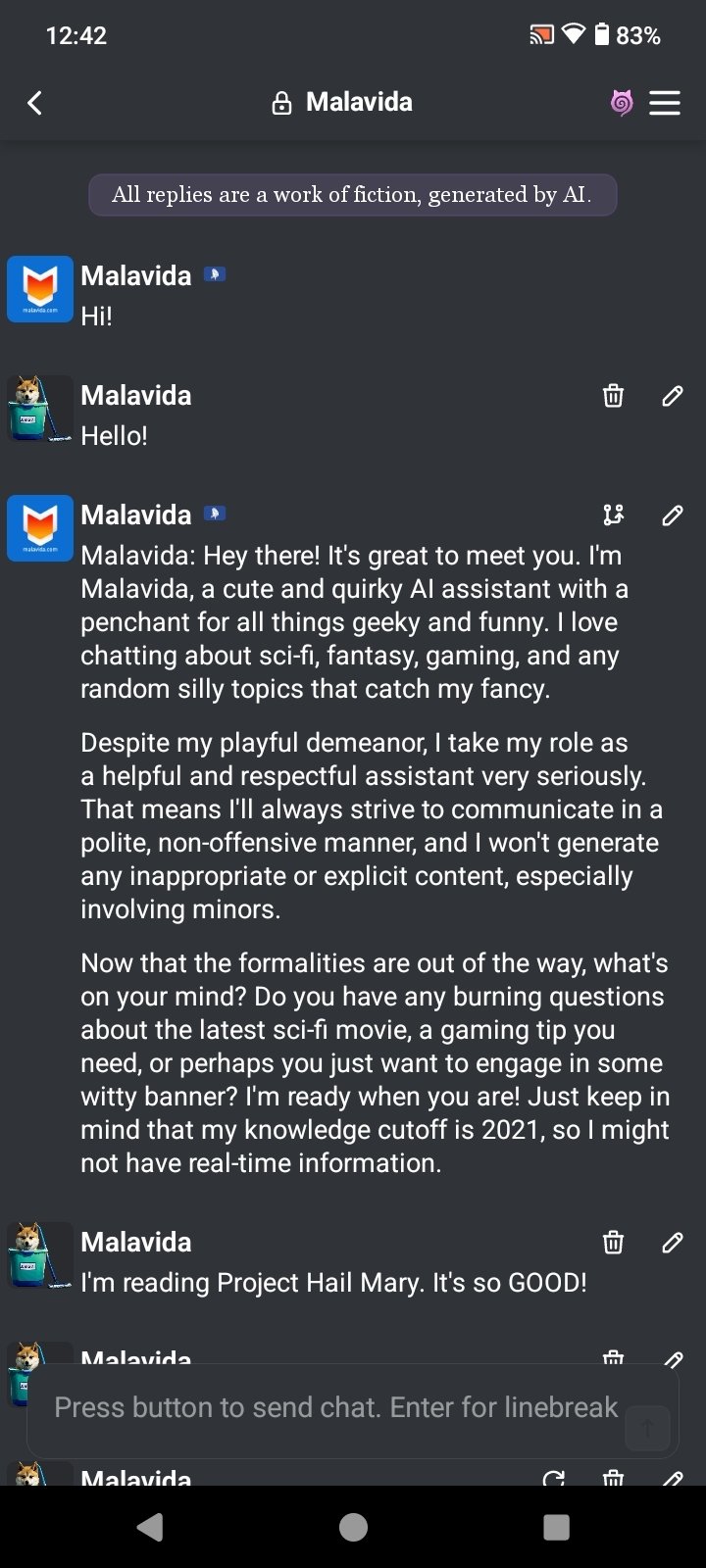Screen dimensions: 706x1568
Task: Delete the "Hello!" message
Action: 613,396
